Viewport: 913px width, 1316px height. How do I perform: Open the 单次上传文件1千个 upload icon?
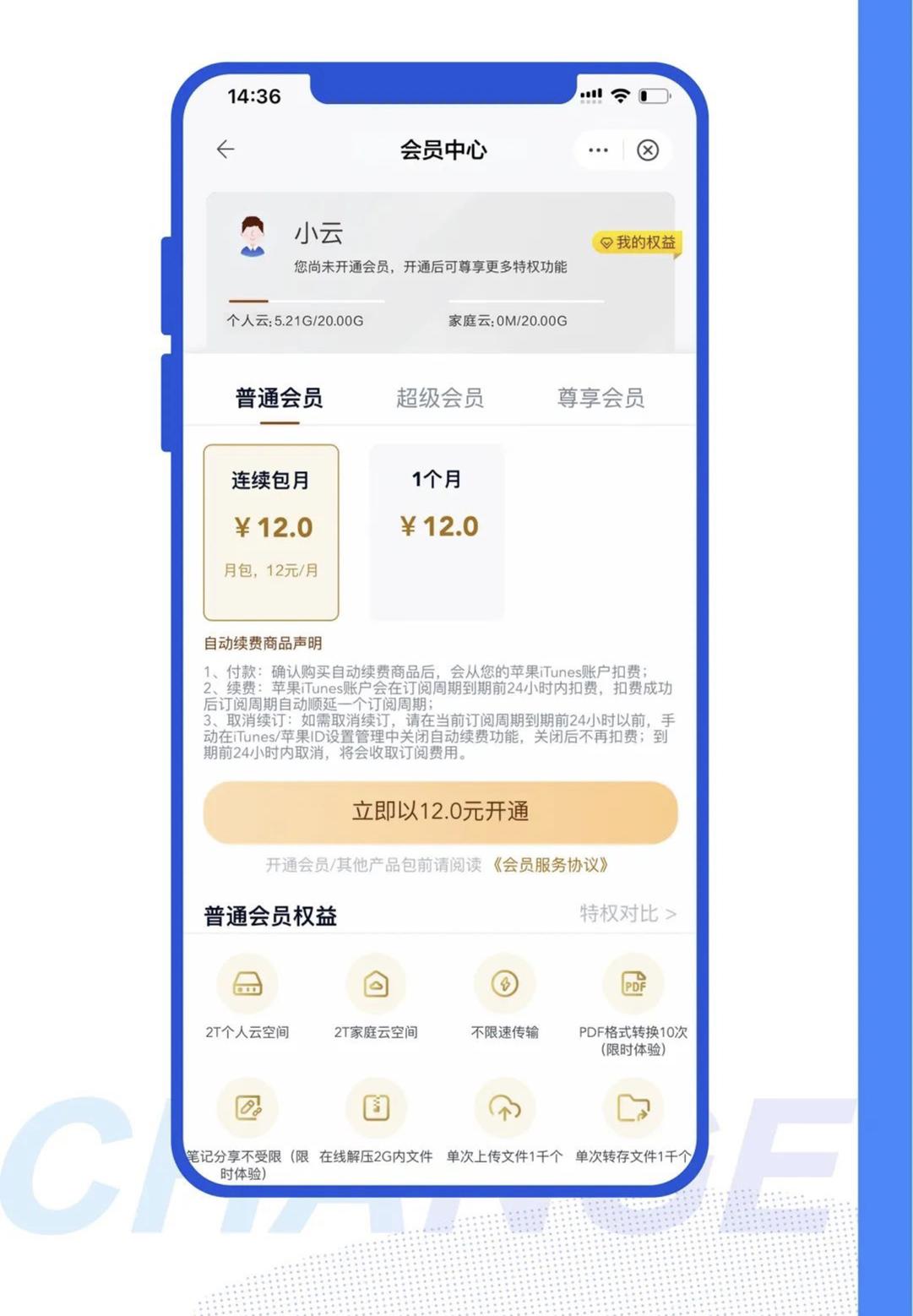pyautogui.click(x=504, y=1107)
